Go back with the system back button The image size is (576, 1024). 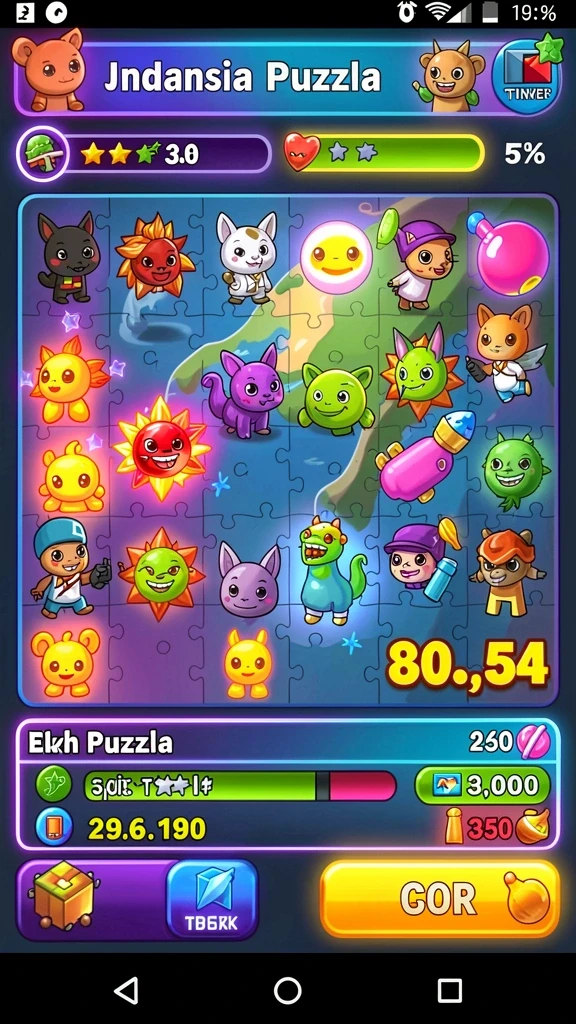[127, 990]
